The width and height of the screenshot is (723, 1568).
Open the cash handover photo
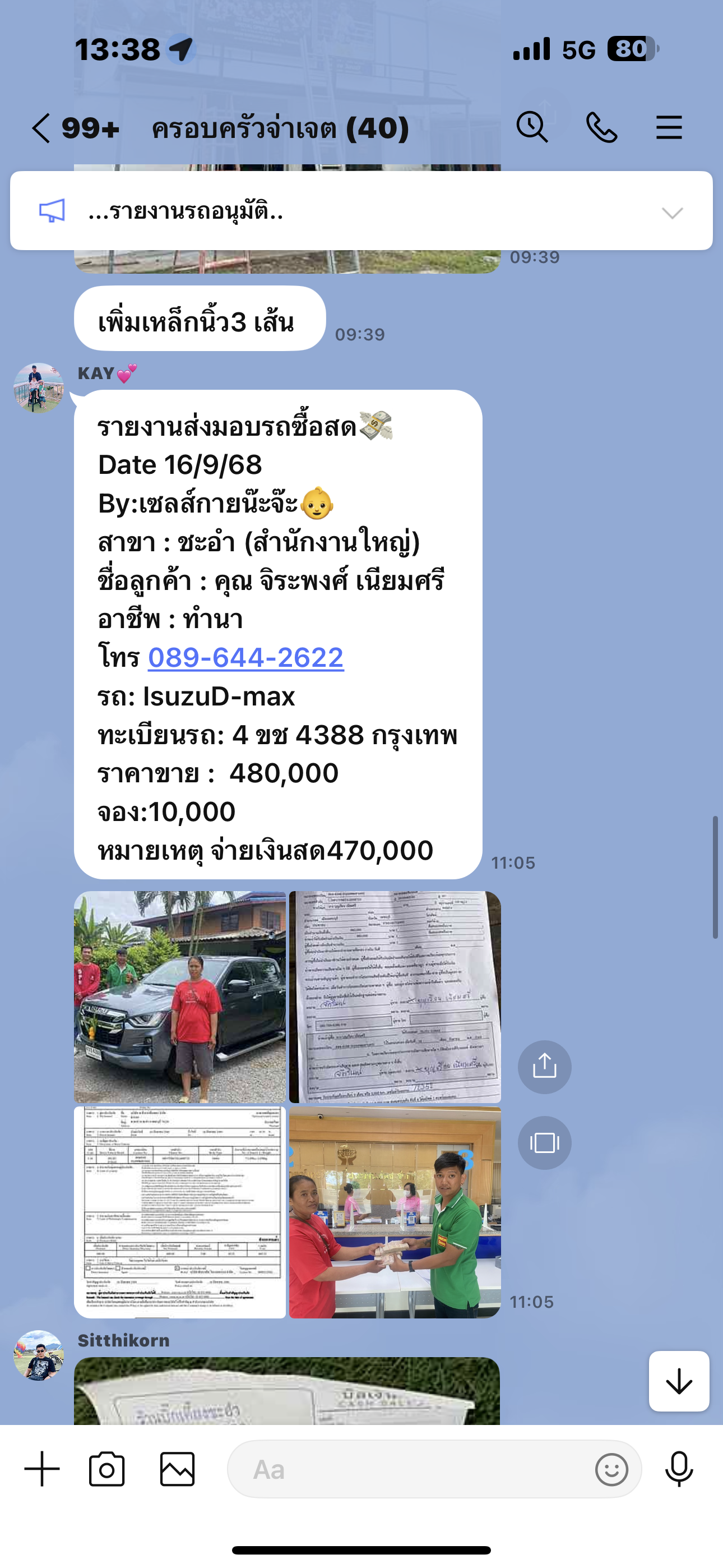click(395, 1211)
